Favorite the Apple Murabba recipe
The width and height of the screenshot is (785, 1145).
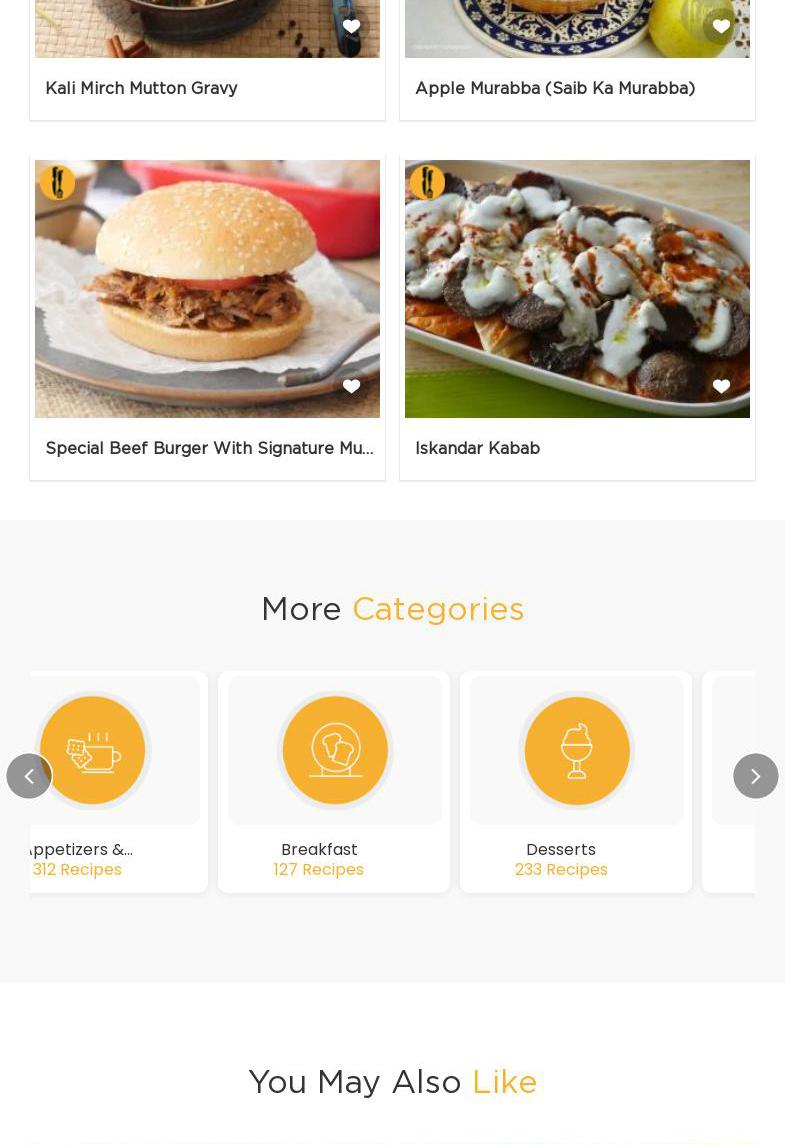tap(721, 27)
